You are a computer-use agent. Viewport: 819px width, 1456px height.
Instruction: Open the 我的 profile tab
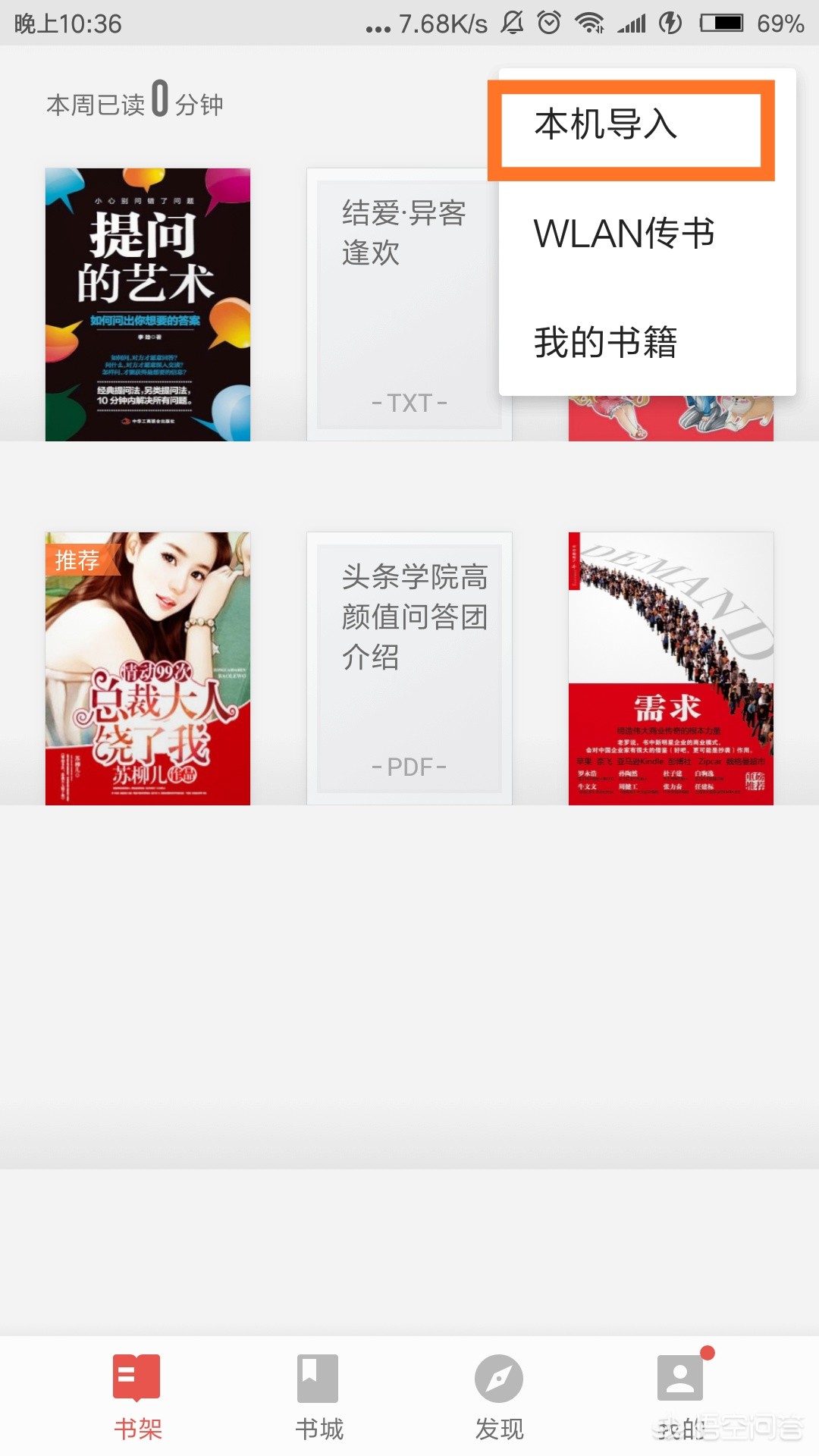point(680,1396)
